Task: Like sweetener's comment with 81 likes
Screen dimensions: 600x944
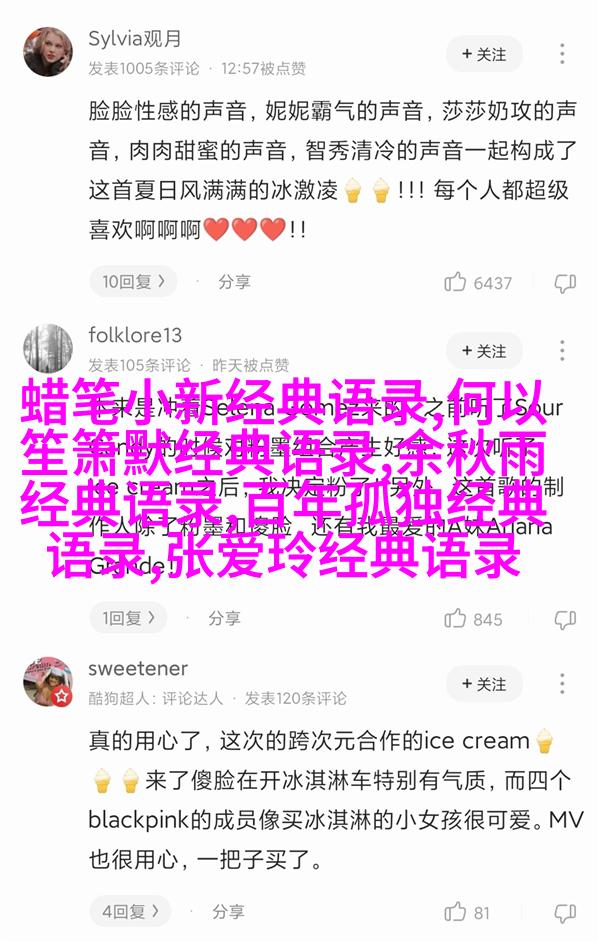Action: (457, 912)
